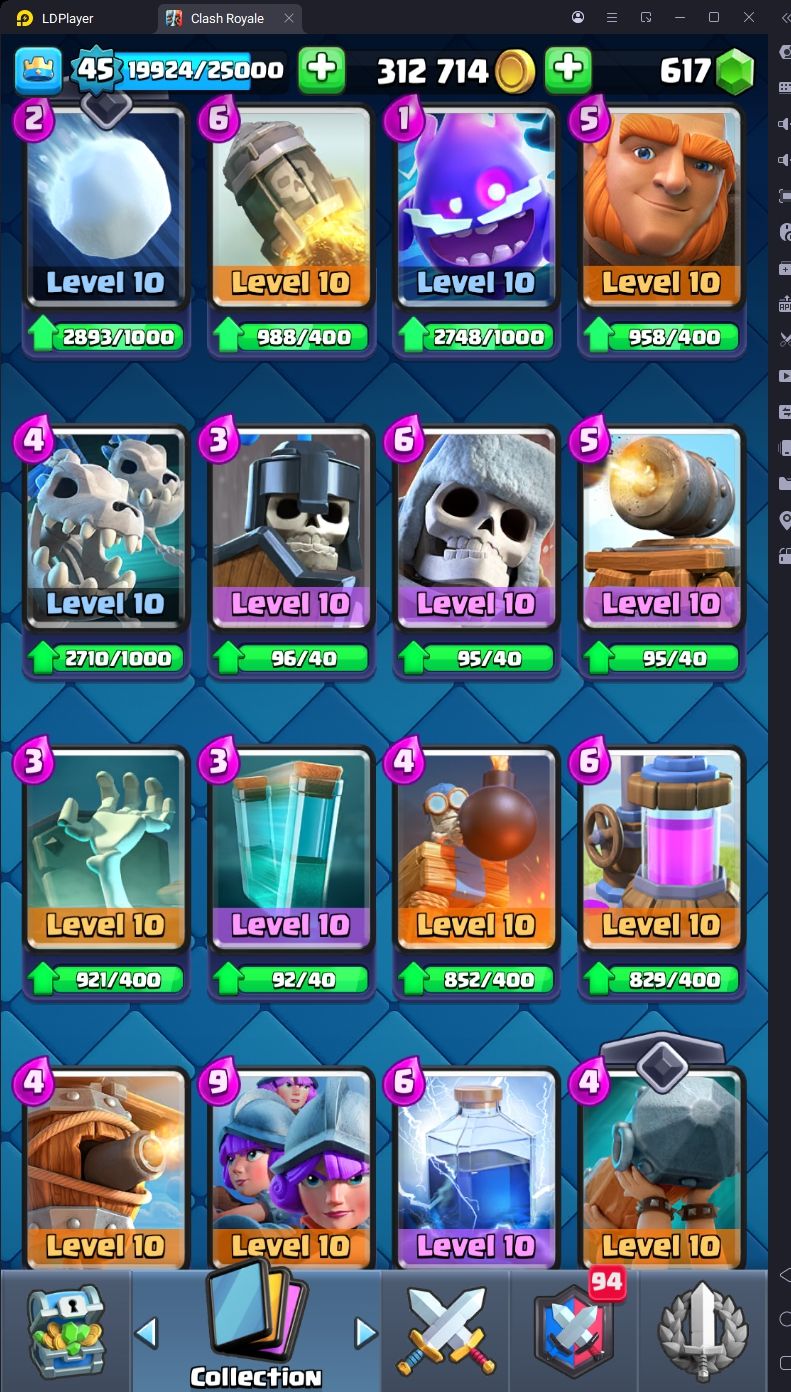Open the emulator's hamburger menu
791x1392 pixels.
pyautogui.click(x=612, y=18)
